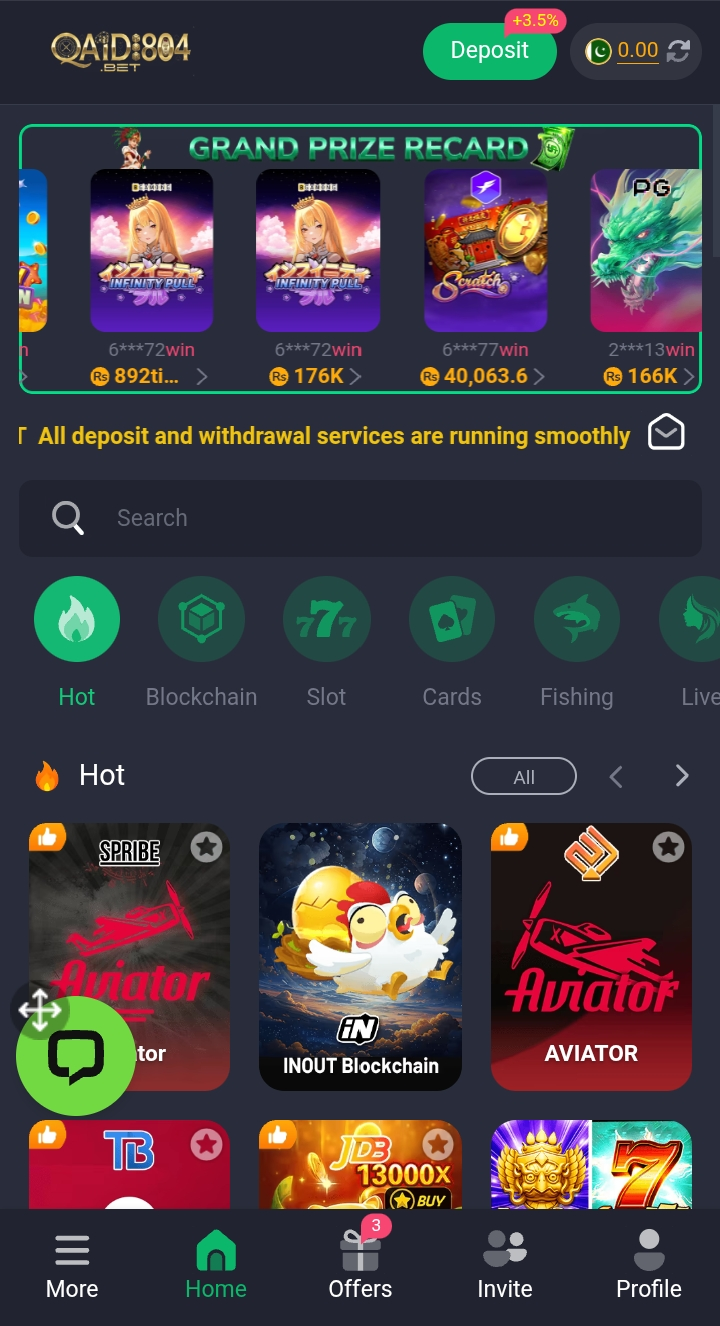Favorite the Spribe Aviator game

coord(206,848)
